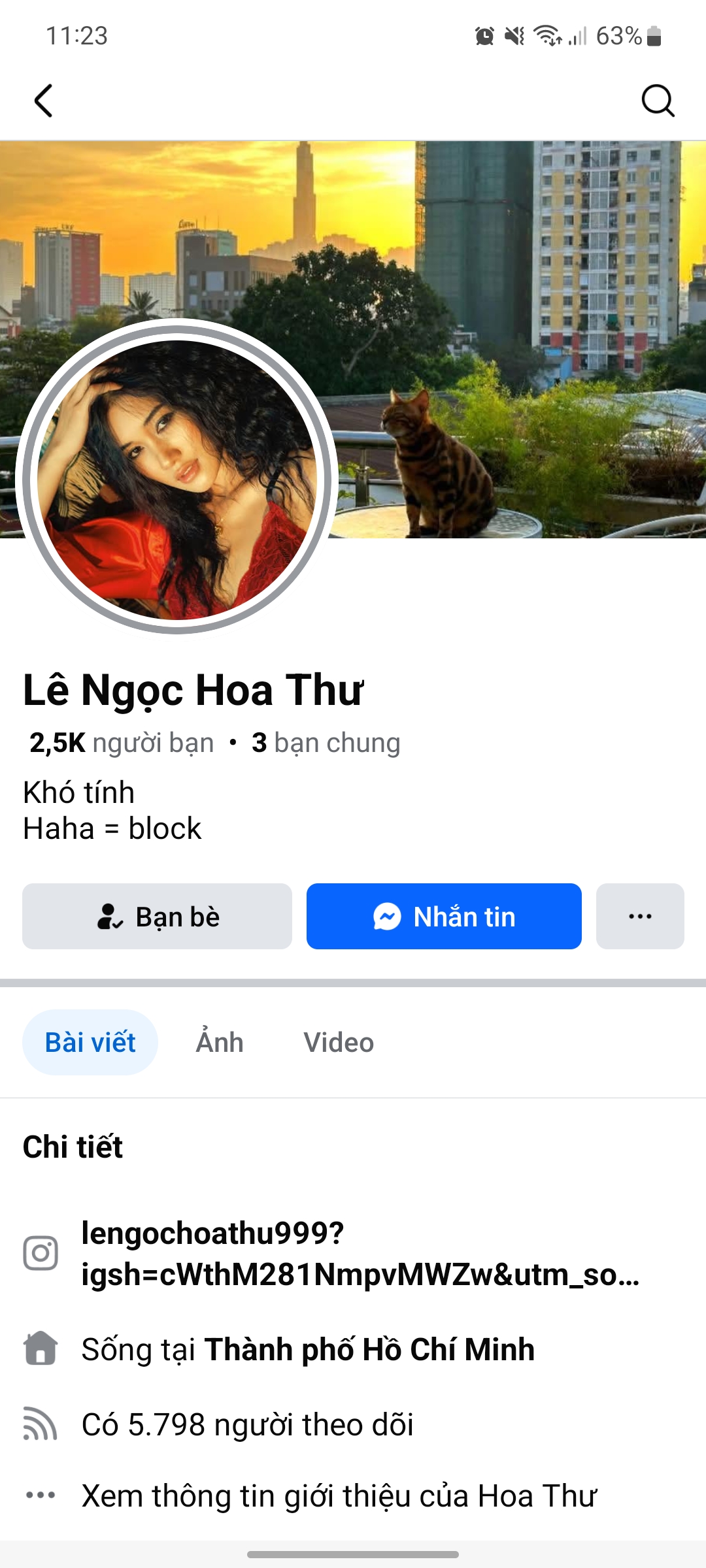The height and width of the screenshot is (1568, 706).
Task: Send a message via Nhắn tin
Action: coord(444,916)
